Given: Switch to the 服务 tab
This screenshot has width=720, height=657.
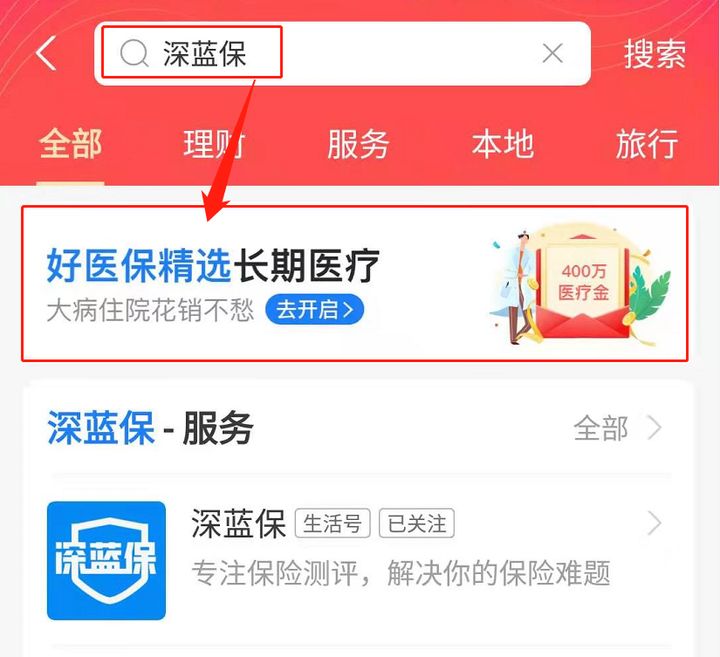Looking at the screenshot, I should (358, 144).
